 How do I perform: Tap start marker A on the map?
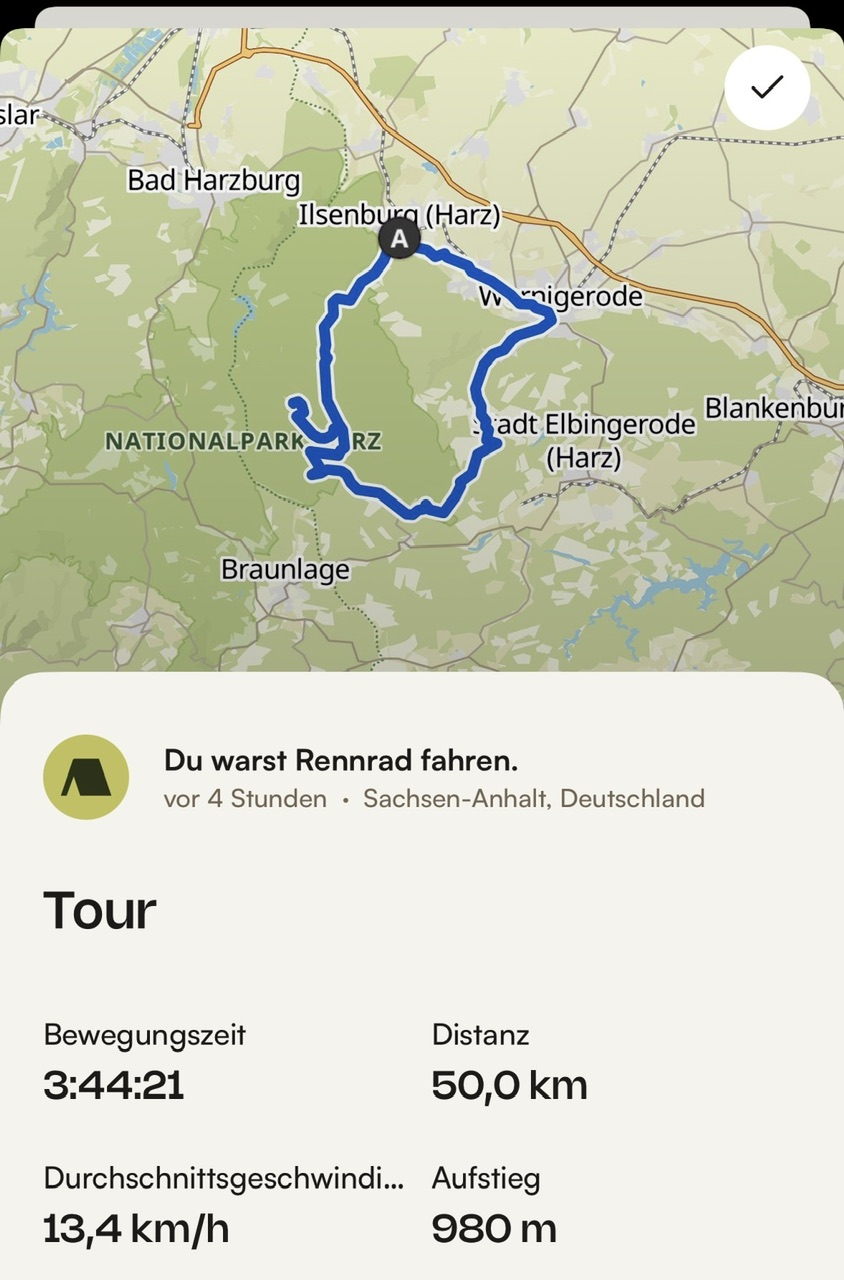(x=400, y=240)
